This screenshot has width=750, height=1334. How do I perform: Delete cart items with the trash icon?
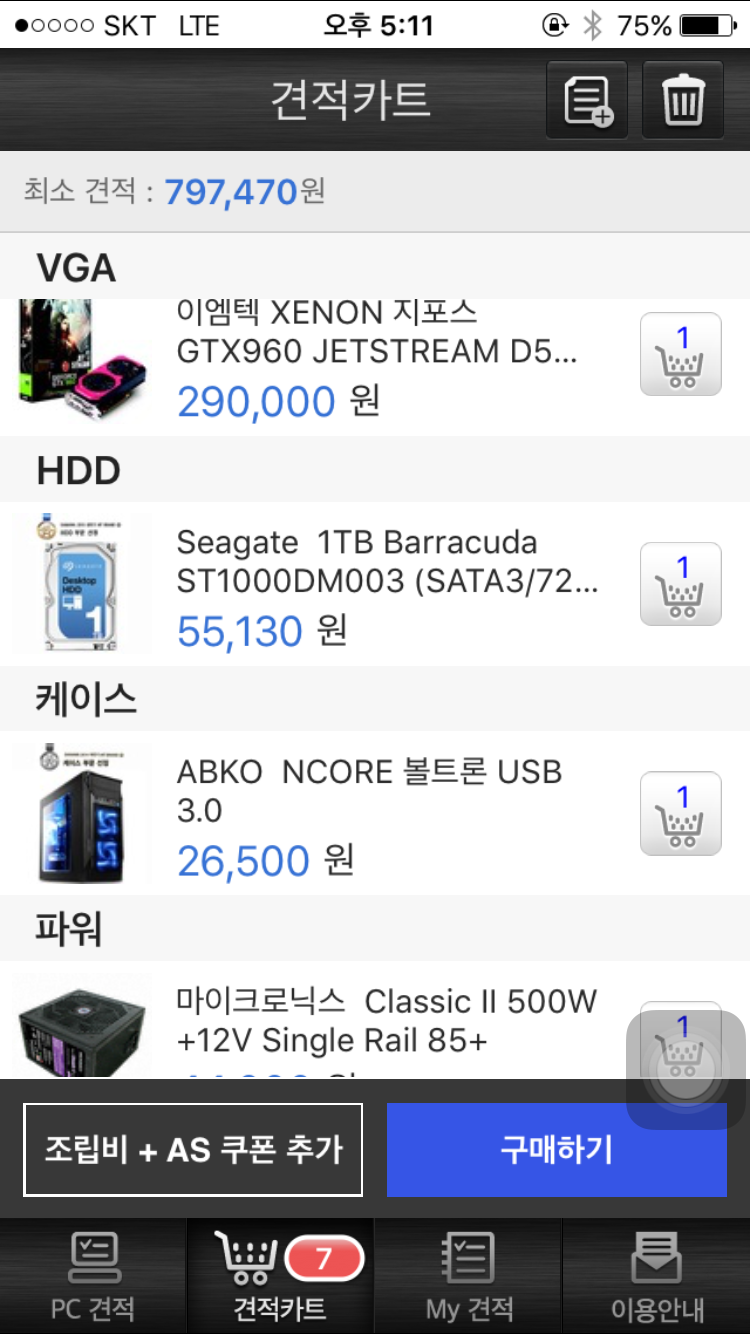tap(683, 100)
